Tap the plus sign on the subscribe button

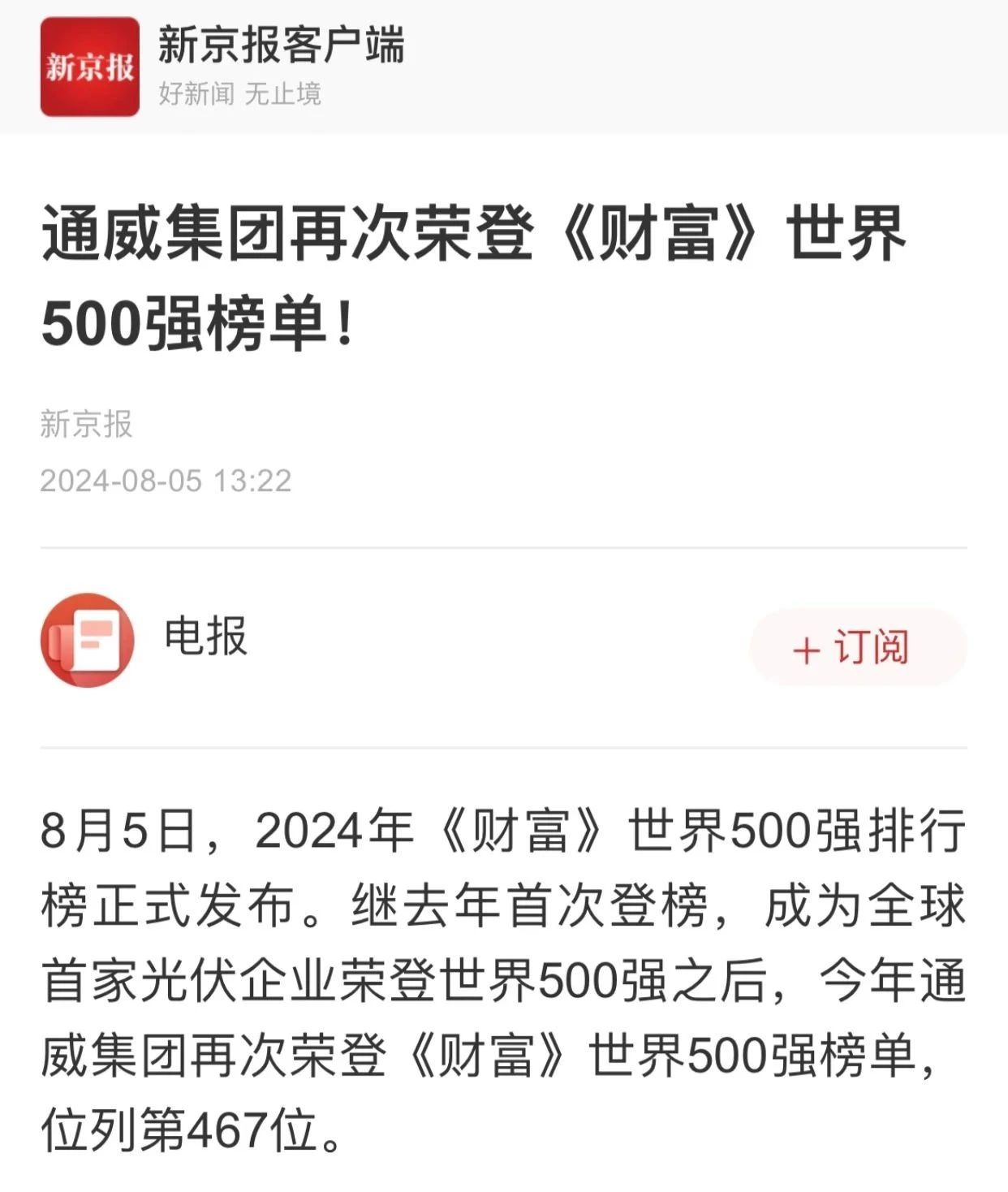click(805, 648)
